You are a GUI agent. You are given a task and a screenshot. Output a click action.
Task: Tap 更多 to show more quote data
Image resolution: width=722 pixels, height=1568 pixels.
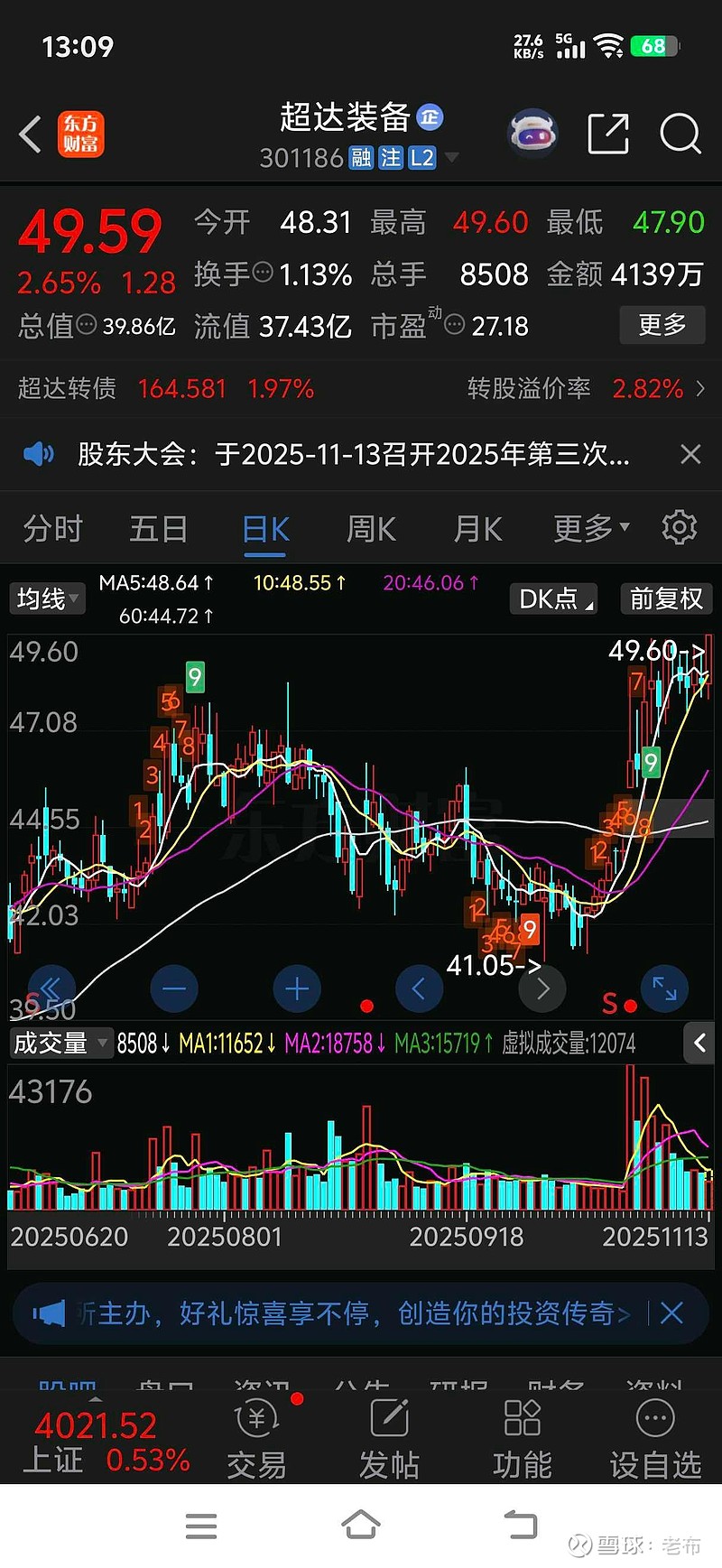click(x=662, y=325)
